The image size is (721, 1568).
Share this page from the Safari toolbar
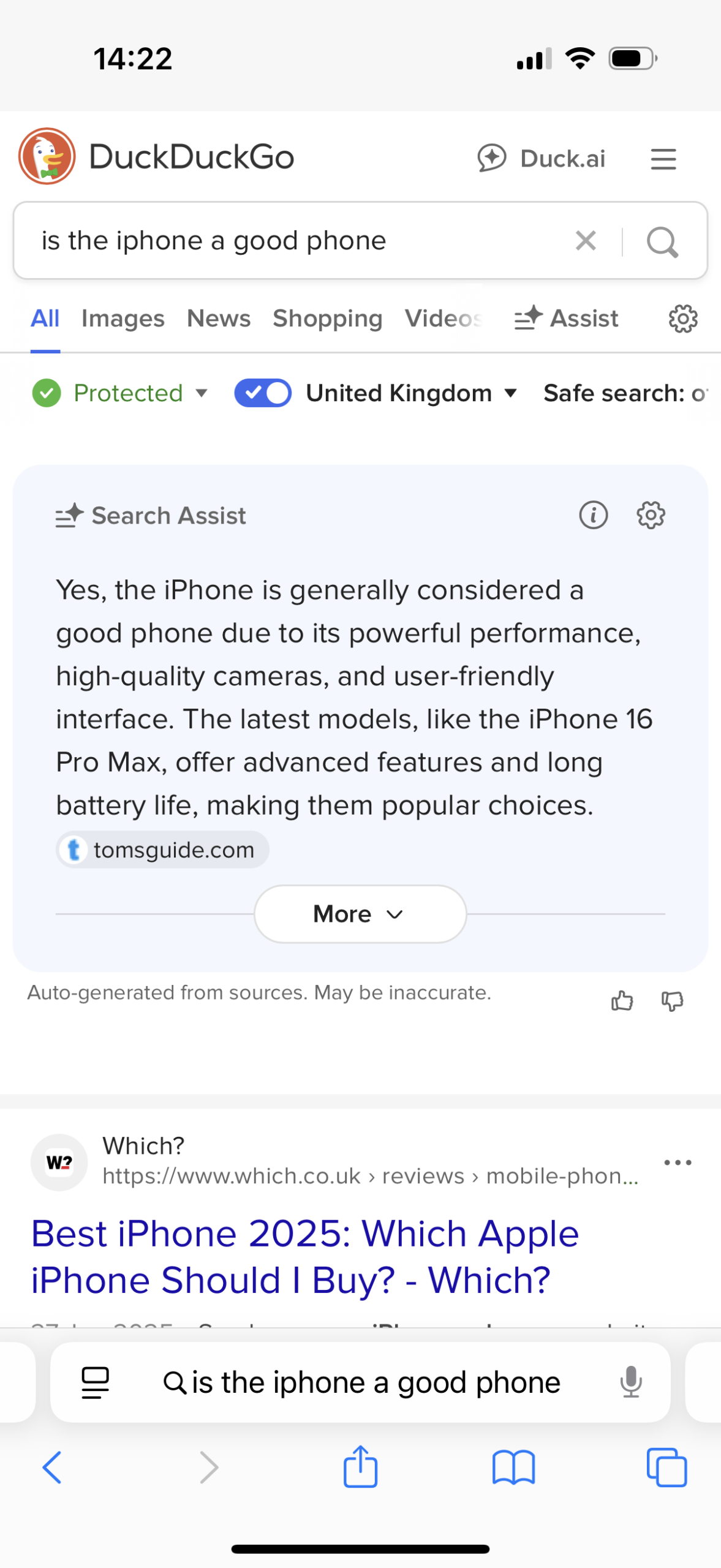360,1466
